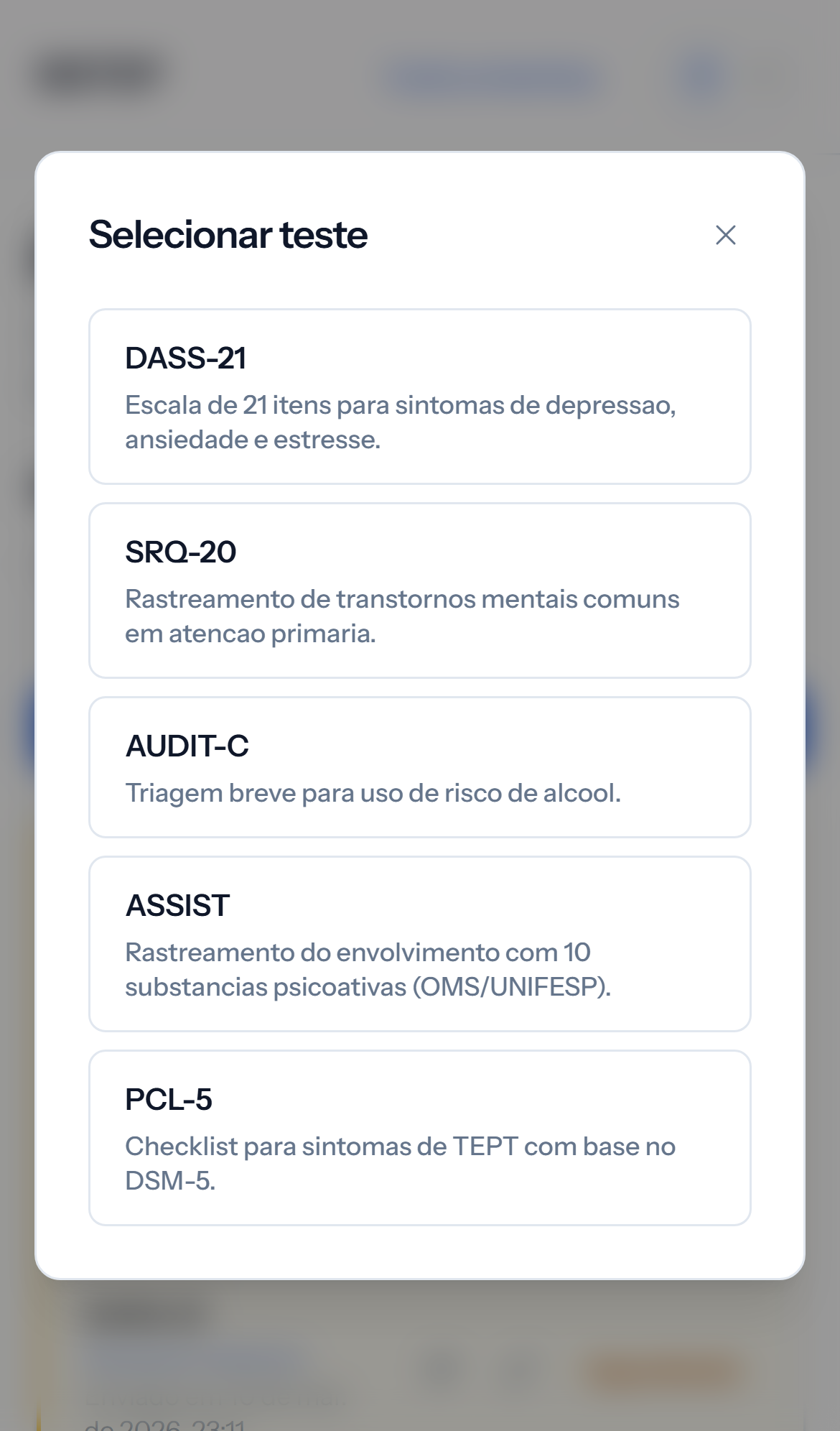The height and width of the screenshot is (1431, 840).
Task: Click the Selecionar teste dialog heading
Action: (227, 236)
